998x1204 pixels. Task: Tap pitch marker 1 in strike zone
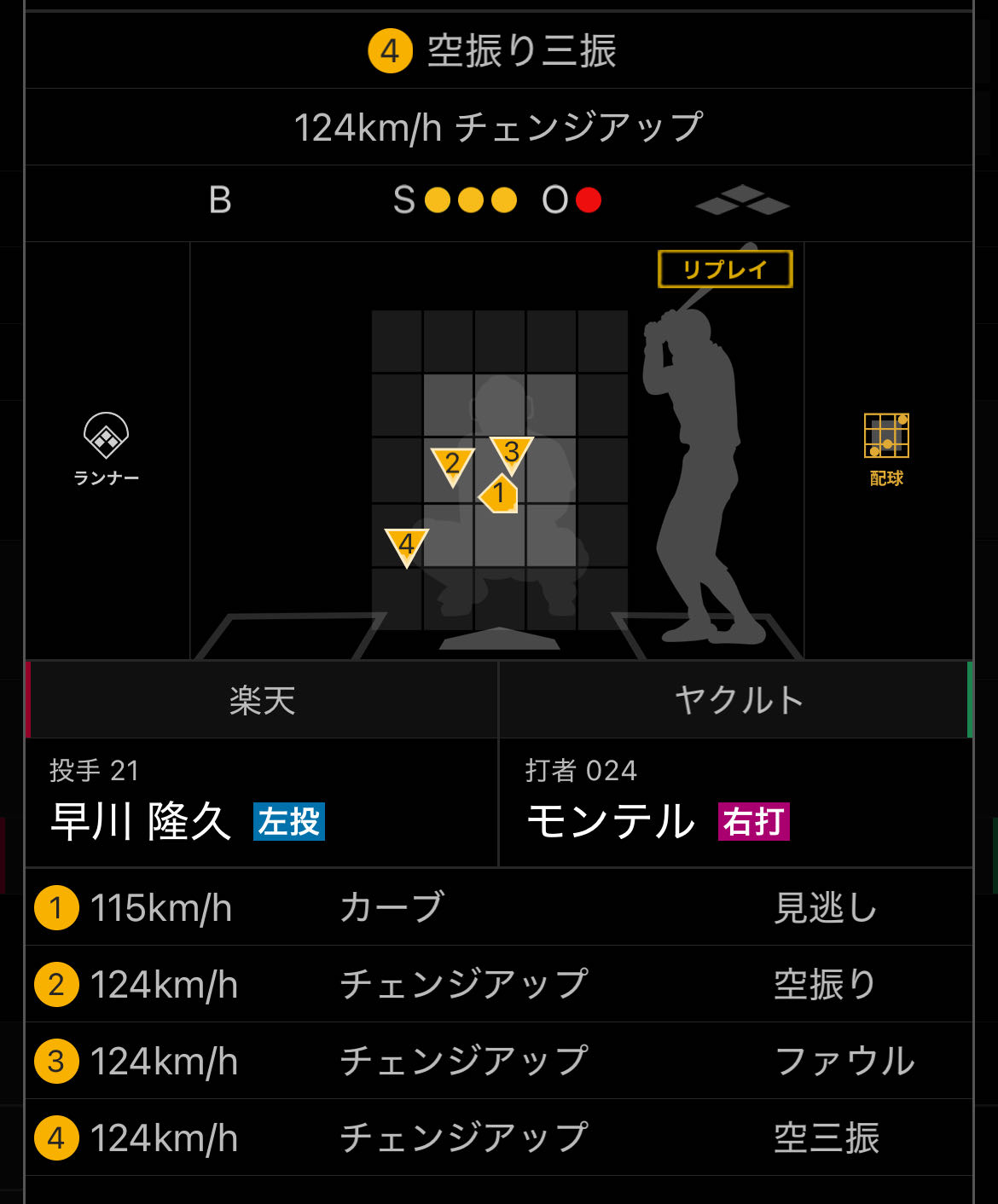click(499, 493)
